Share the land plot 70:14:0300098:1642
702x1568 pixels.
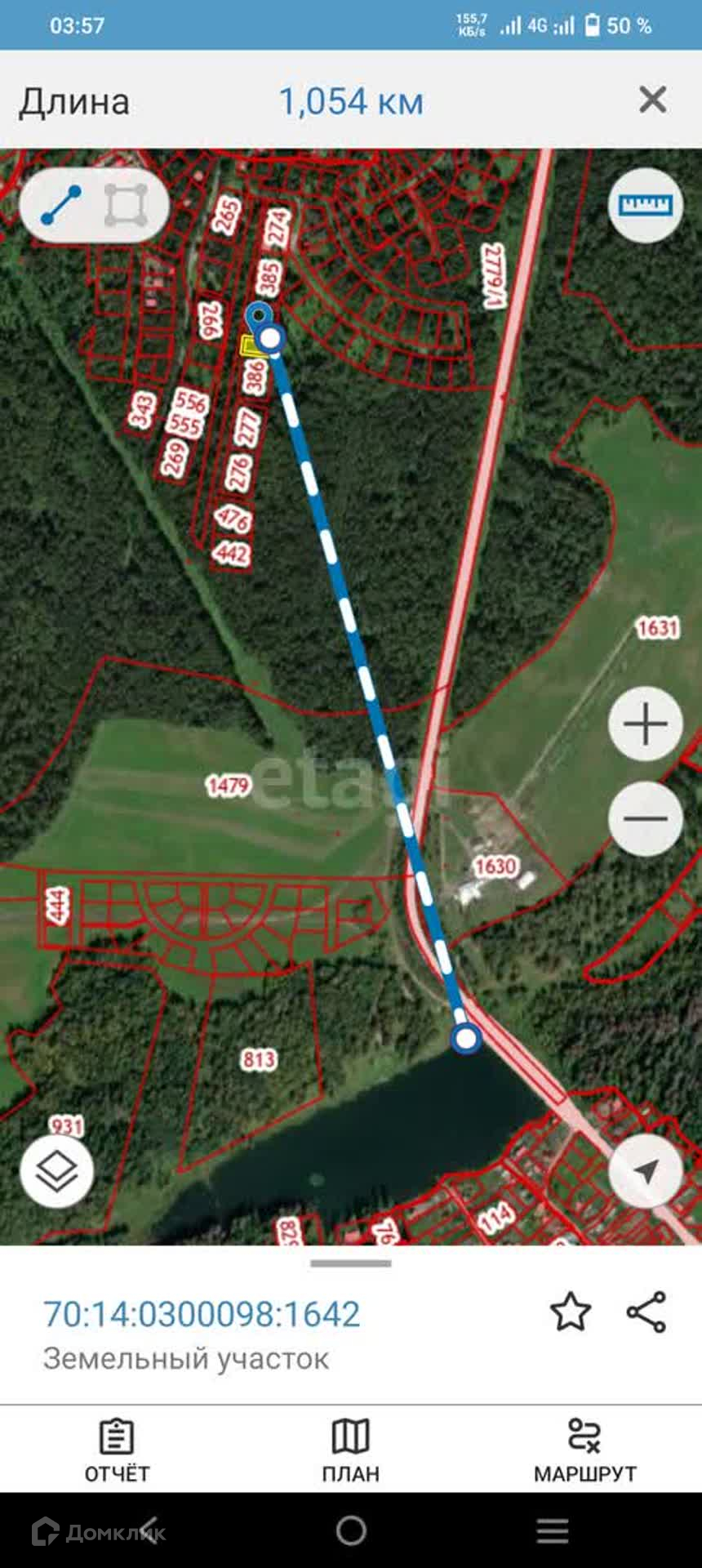click(x=646, y=1312)
